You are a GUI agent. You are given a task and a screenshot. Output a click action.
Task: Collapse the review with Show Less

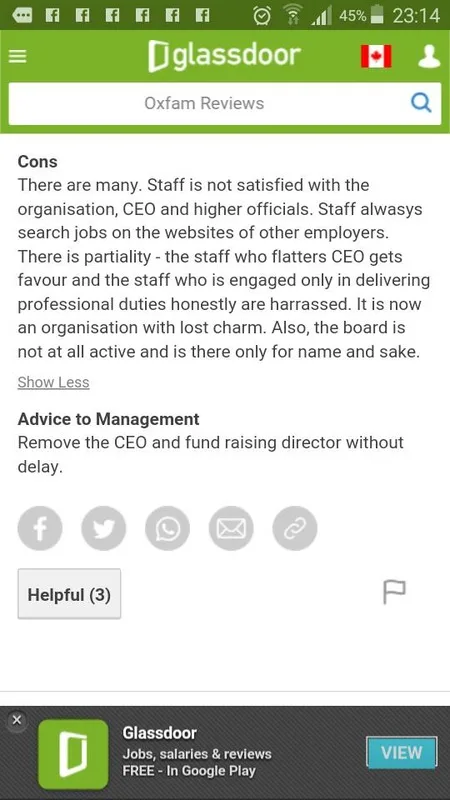pyautogui.click(x=54, y=382)
